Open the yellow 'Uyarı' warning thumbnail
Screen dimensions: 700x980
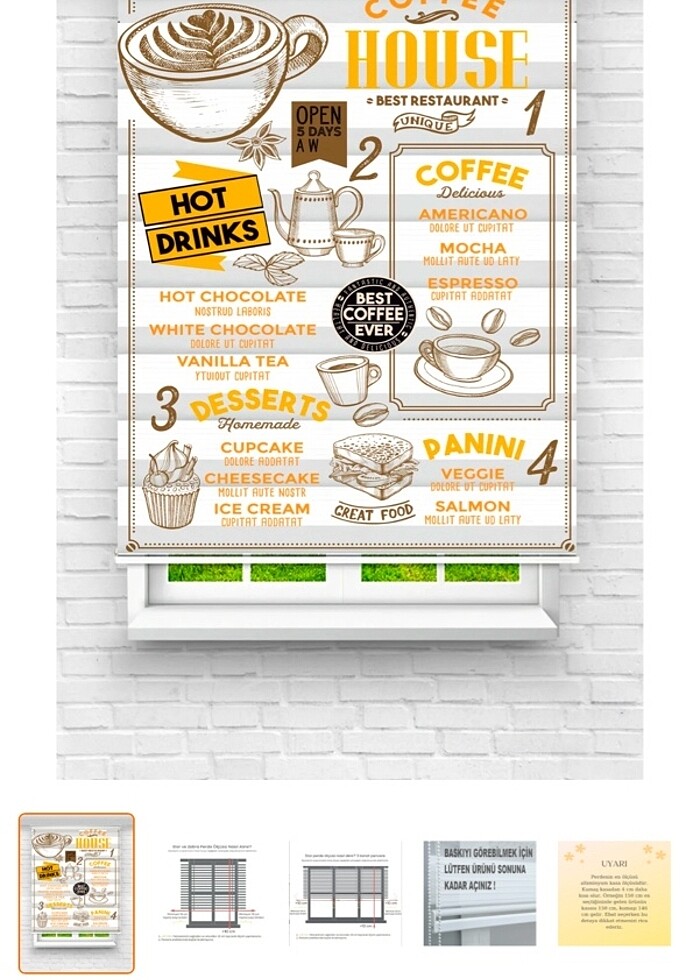[614, 892]
